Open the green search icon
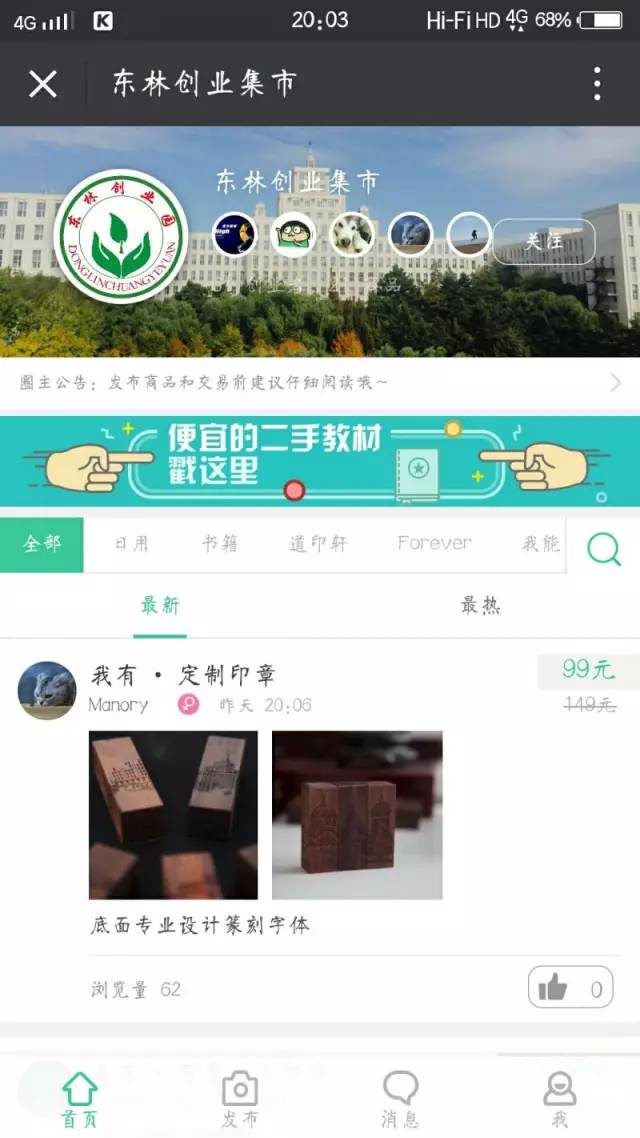The width and height of the screenshot is (640, 1138). (603, 547)
